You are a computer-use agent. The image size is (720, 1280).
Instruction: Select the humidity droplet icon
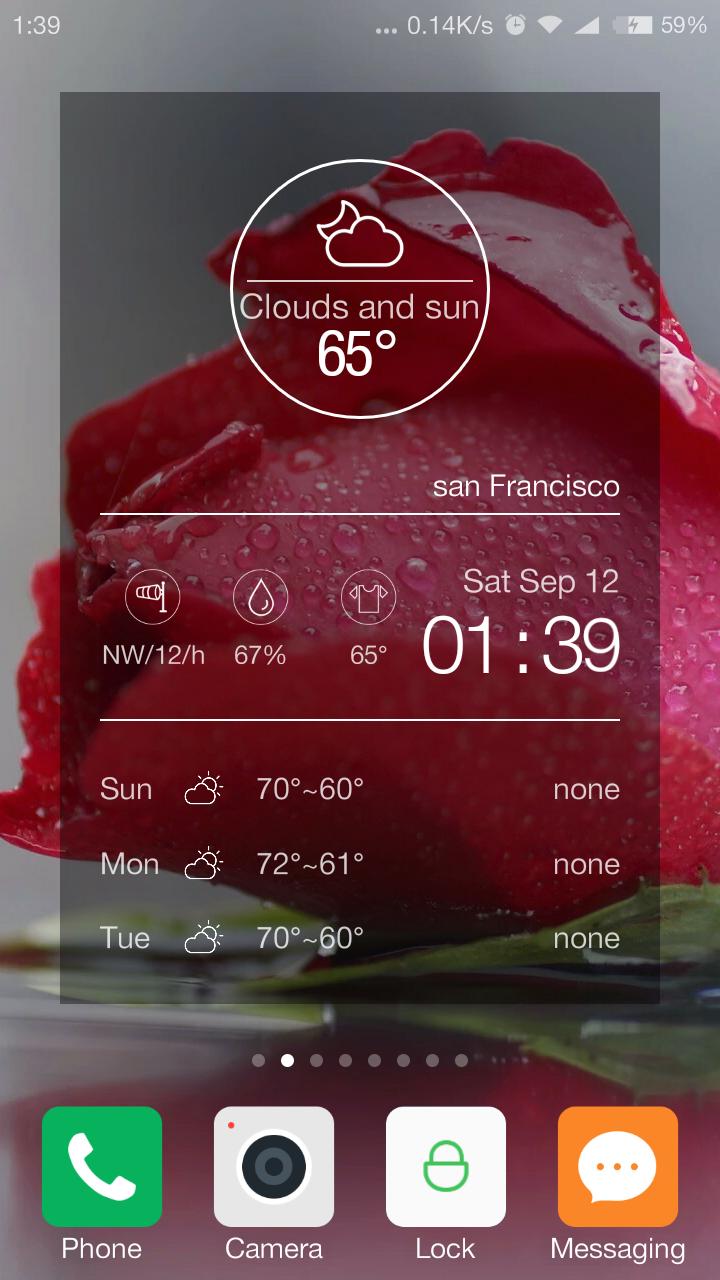pyautogui.click(x=259, y=596)
